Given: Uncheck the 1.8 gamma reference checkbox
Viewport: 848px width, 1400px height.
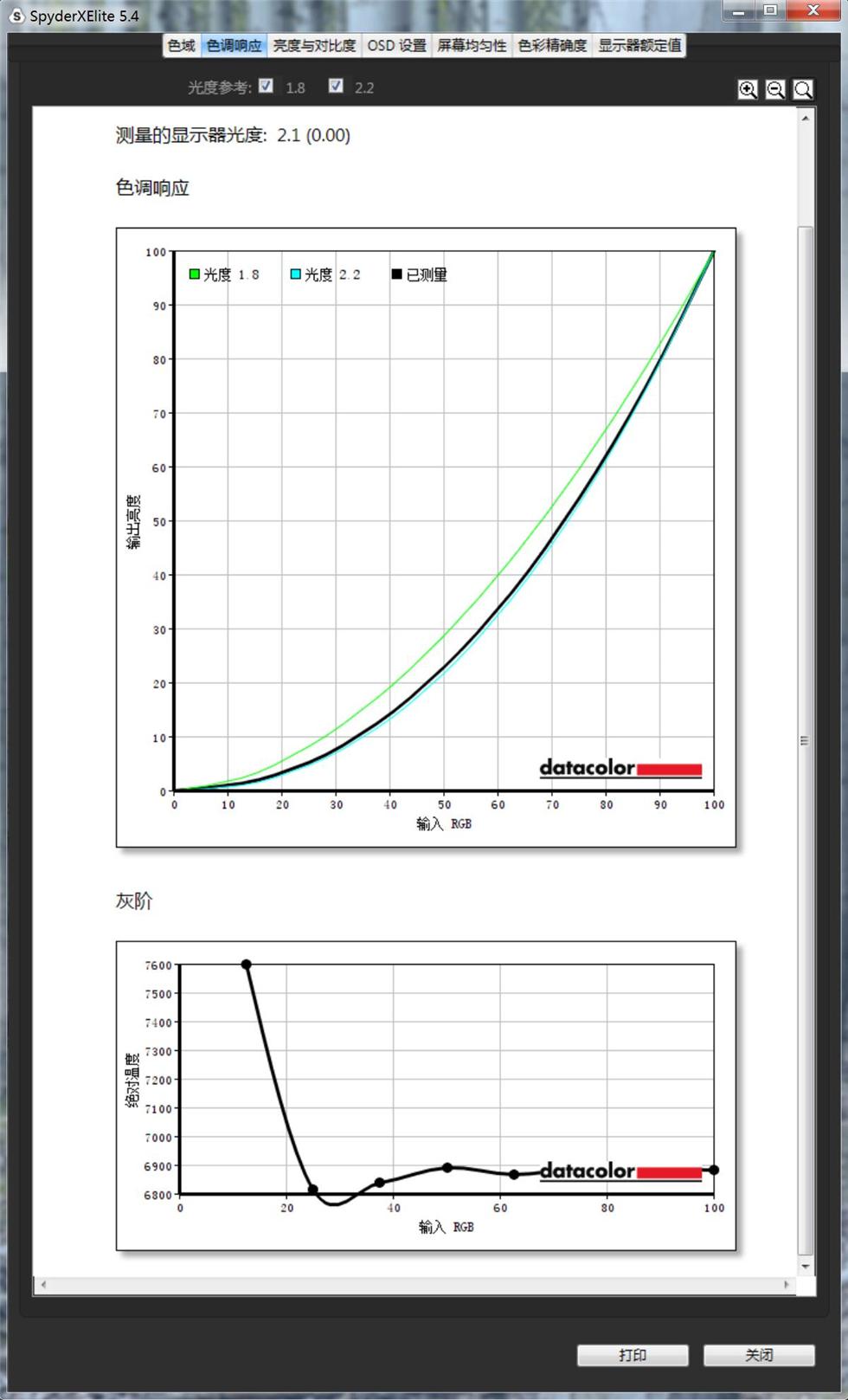Looking at the screenshot, I should click(267, 86).
